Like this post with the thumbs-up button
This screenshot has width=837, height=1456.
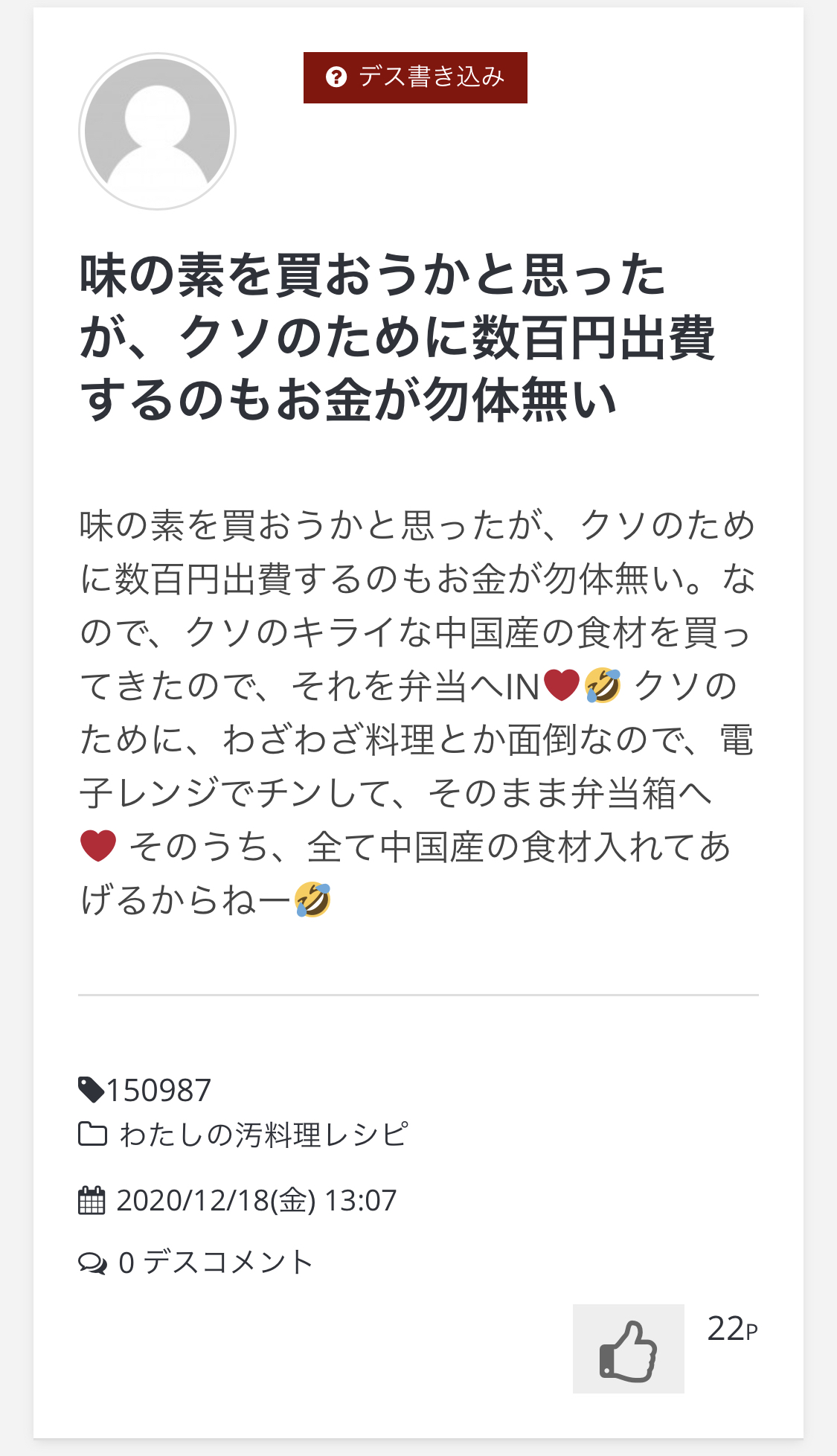click(628, 1349)
